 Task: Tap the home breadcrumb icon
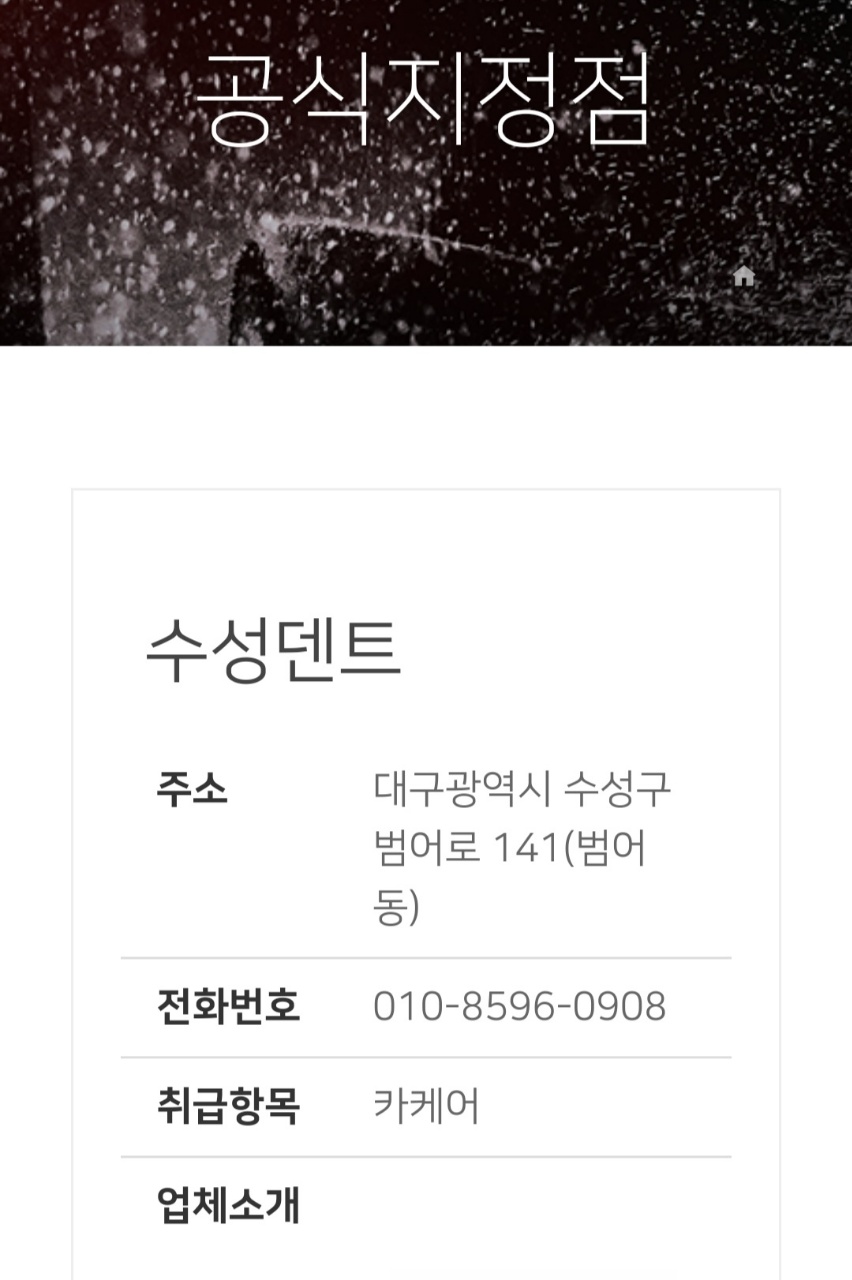tap(743, 276)
